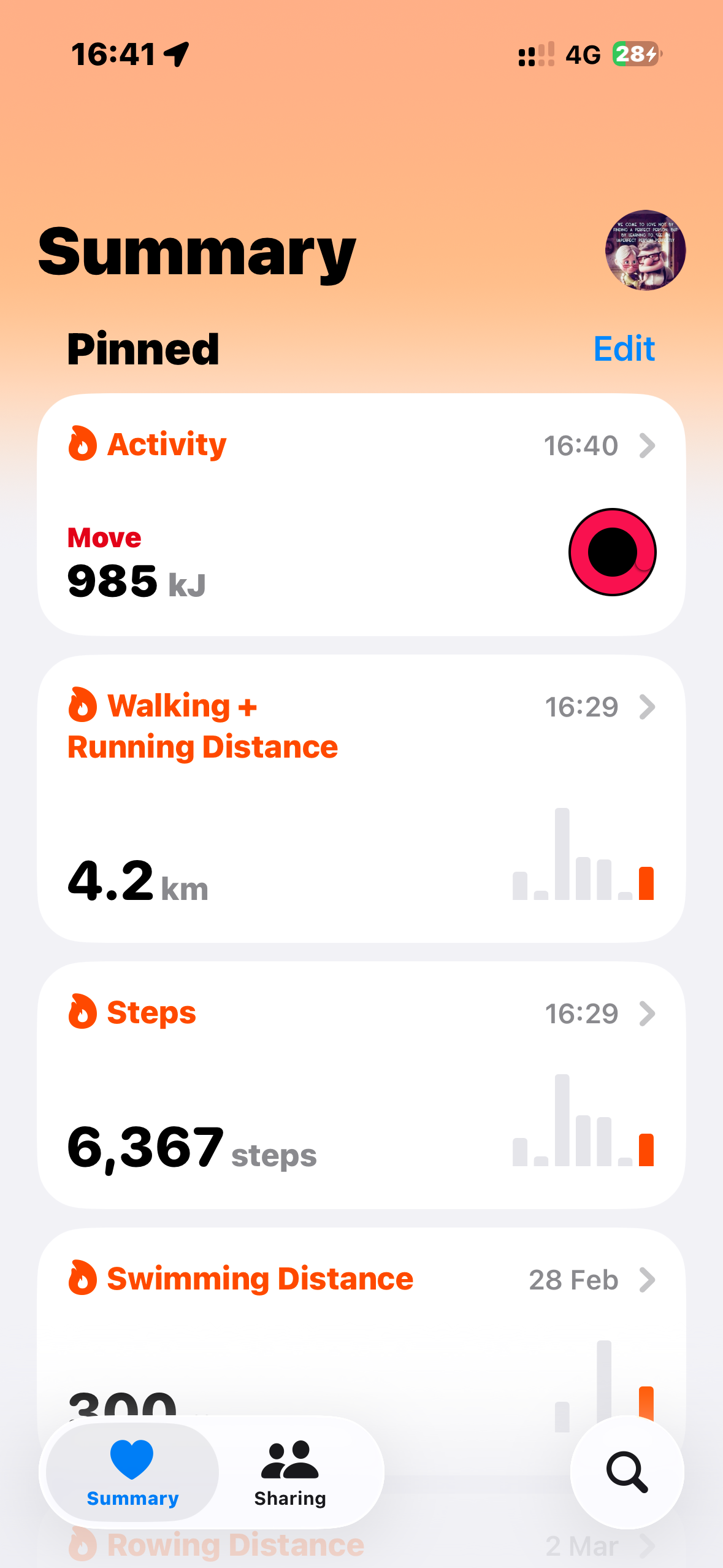Switch to the Sharing tab
The height and width of the screenshot is (1568, 723).
tap(290, 1472)
